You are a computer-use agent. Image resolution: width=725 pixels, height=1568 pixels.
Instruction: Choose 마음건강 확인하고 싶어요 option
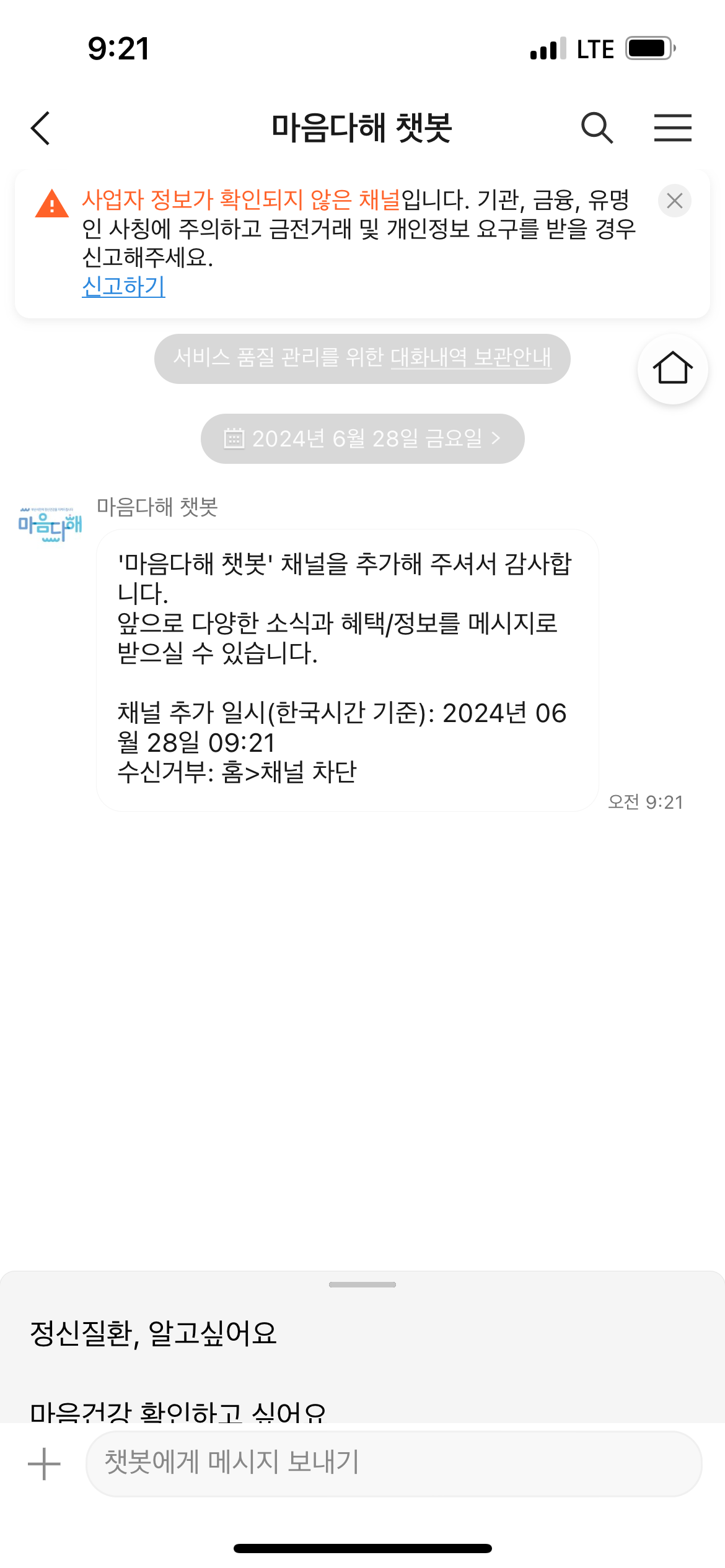click(178, 1411)
